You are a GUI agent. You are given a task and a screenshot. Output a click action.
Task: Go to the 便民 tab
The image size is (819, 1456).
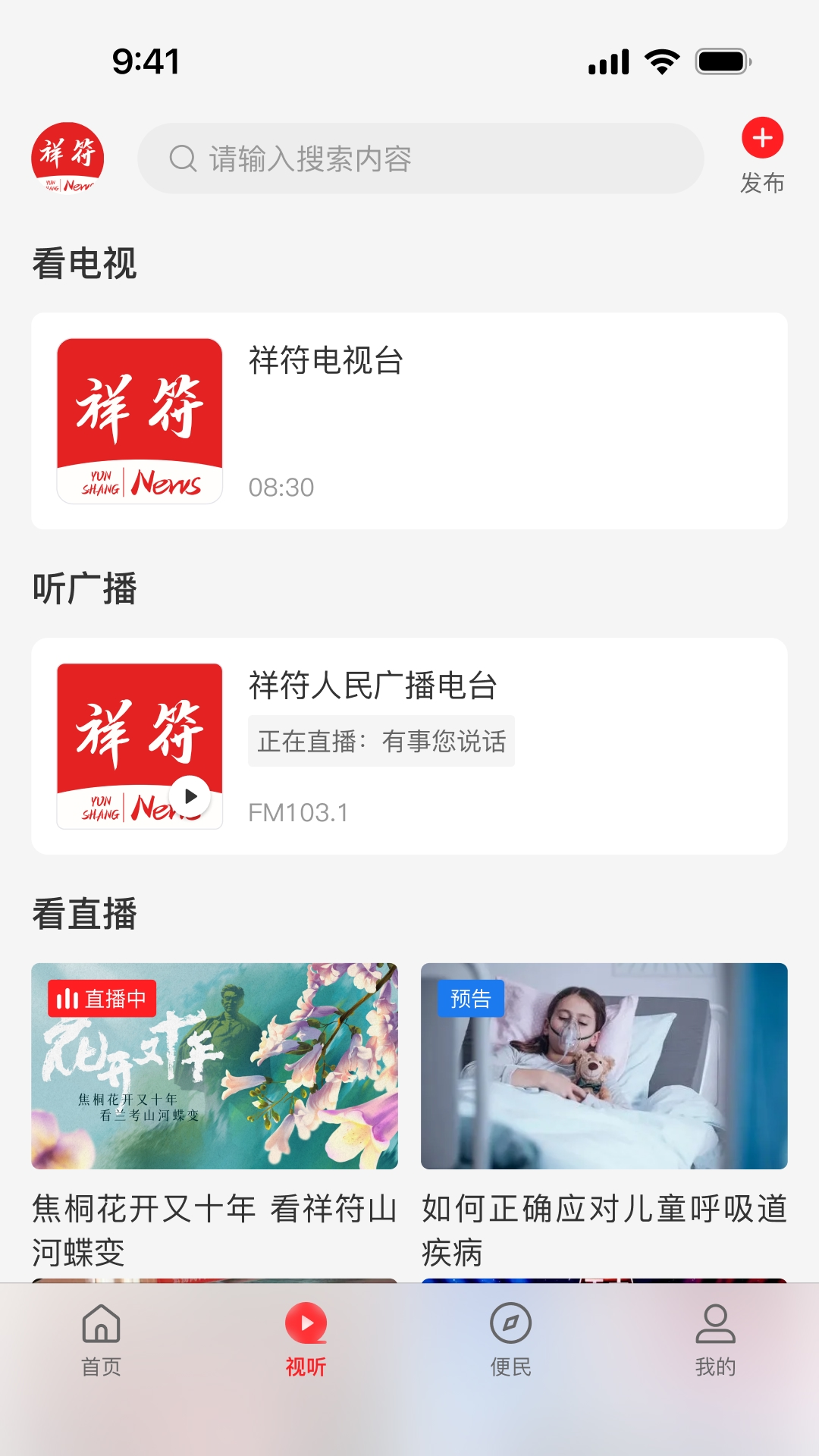click(x=511, y=1339)
